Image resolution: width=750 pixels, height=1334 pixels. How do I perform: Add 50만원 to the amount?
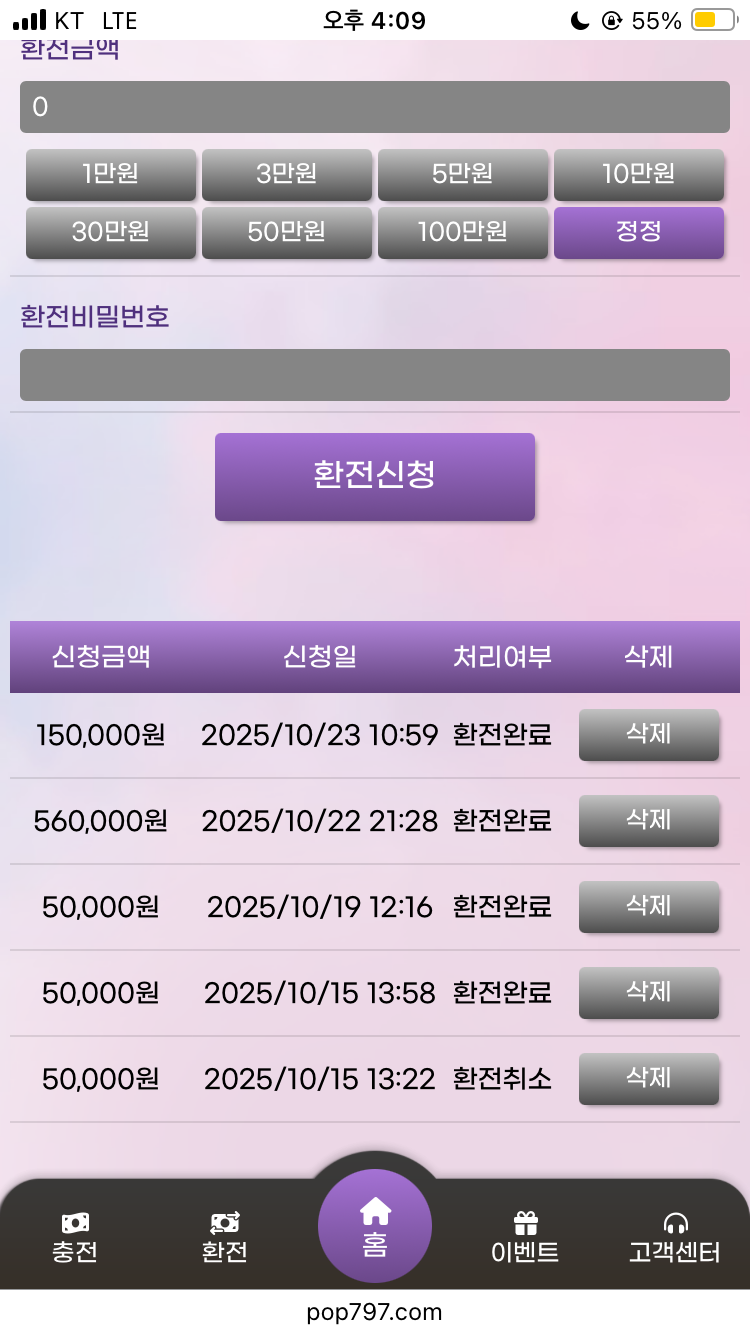[x=287, y=232]
